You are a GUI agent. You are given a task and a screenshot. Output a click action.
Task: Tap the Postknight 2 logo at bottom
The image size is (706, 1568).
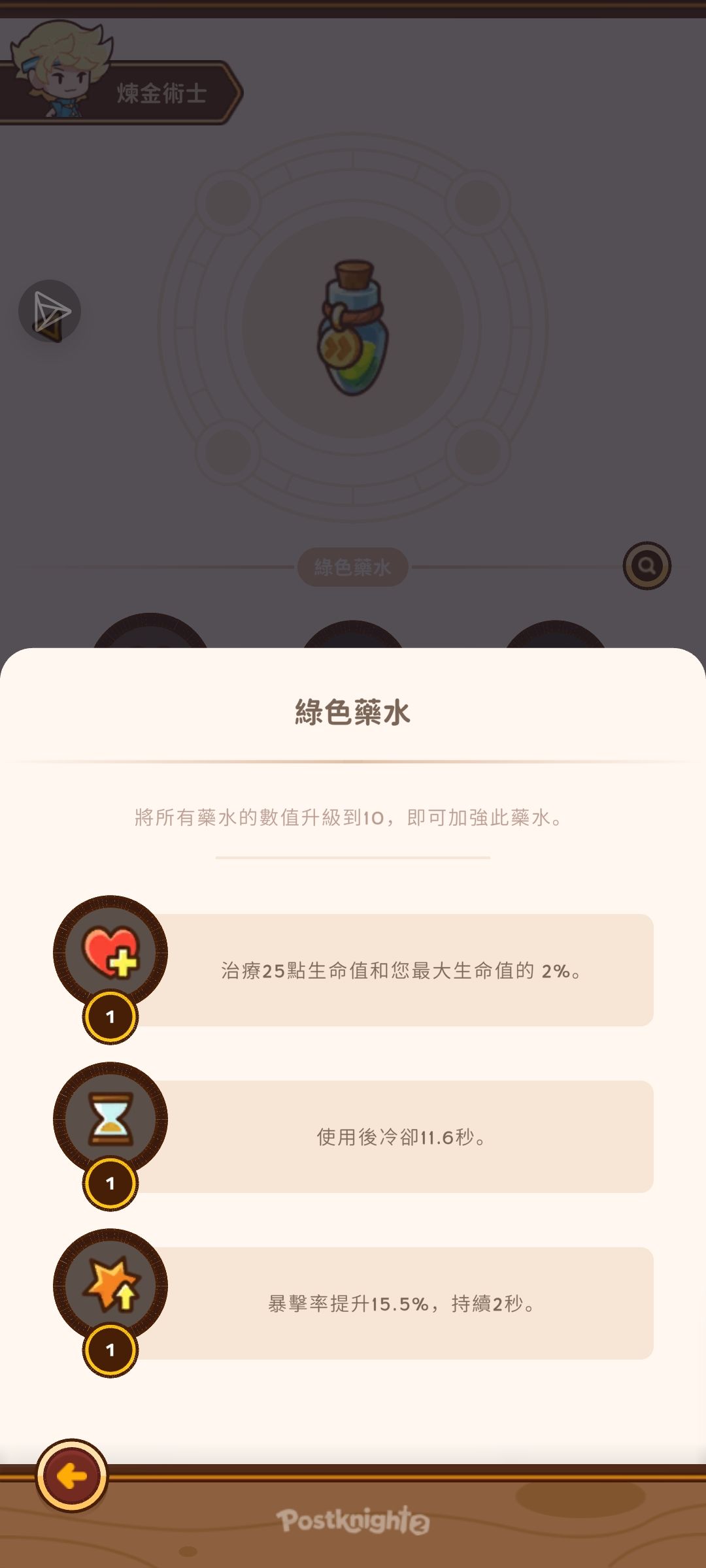pos(353,1521)
